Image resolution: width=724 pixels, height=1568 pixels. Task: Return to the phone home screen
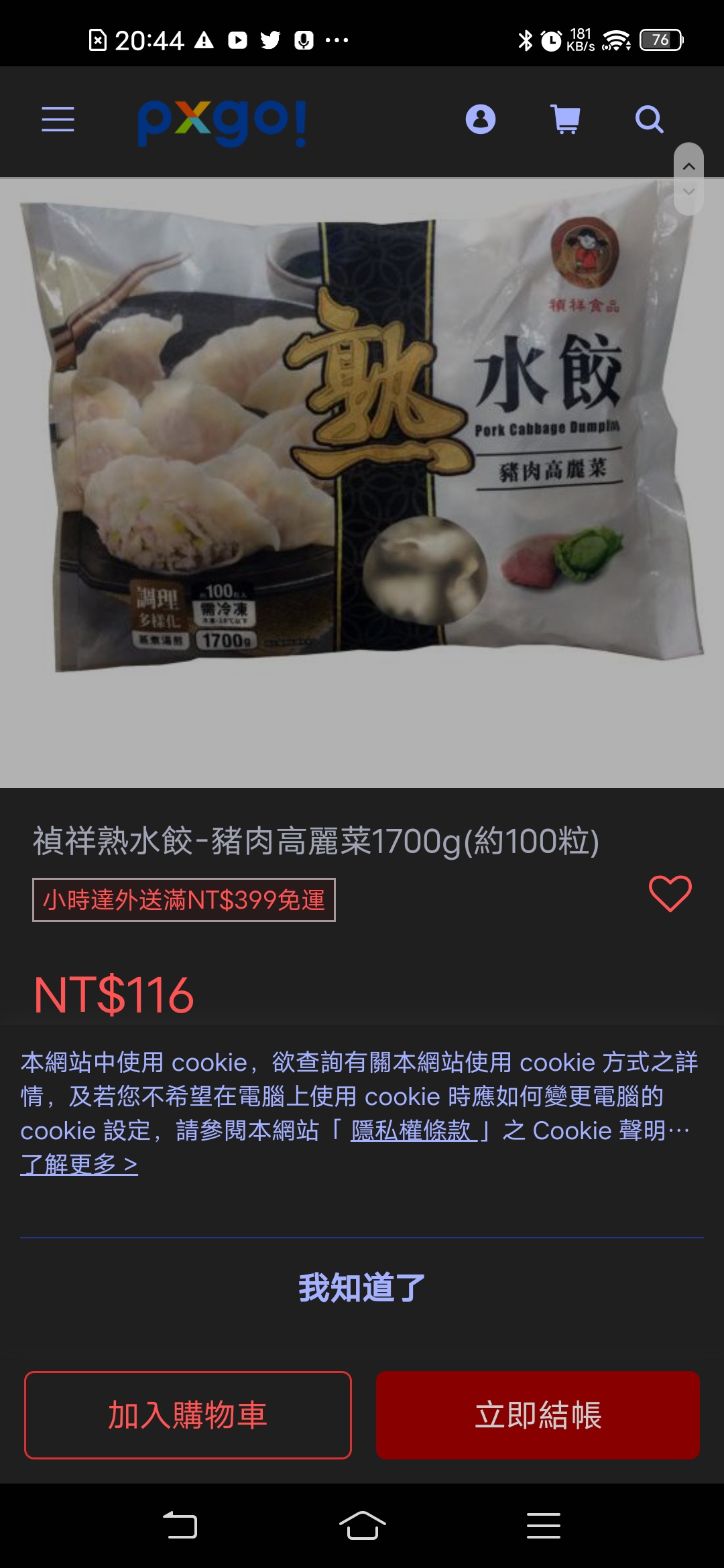(362, 1525)
